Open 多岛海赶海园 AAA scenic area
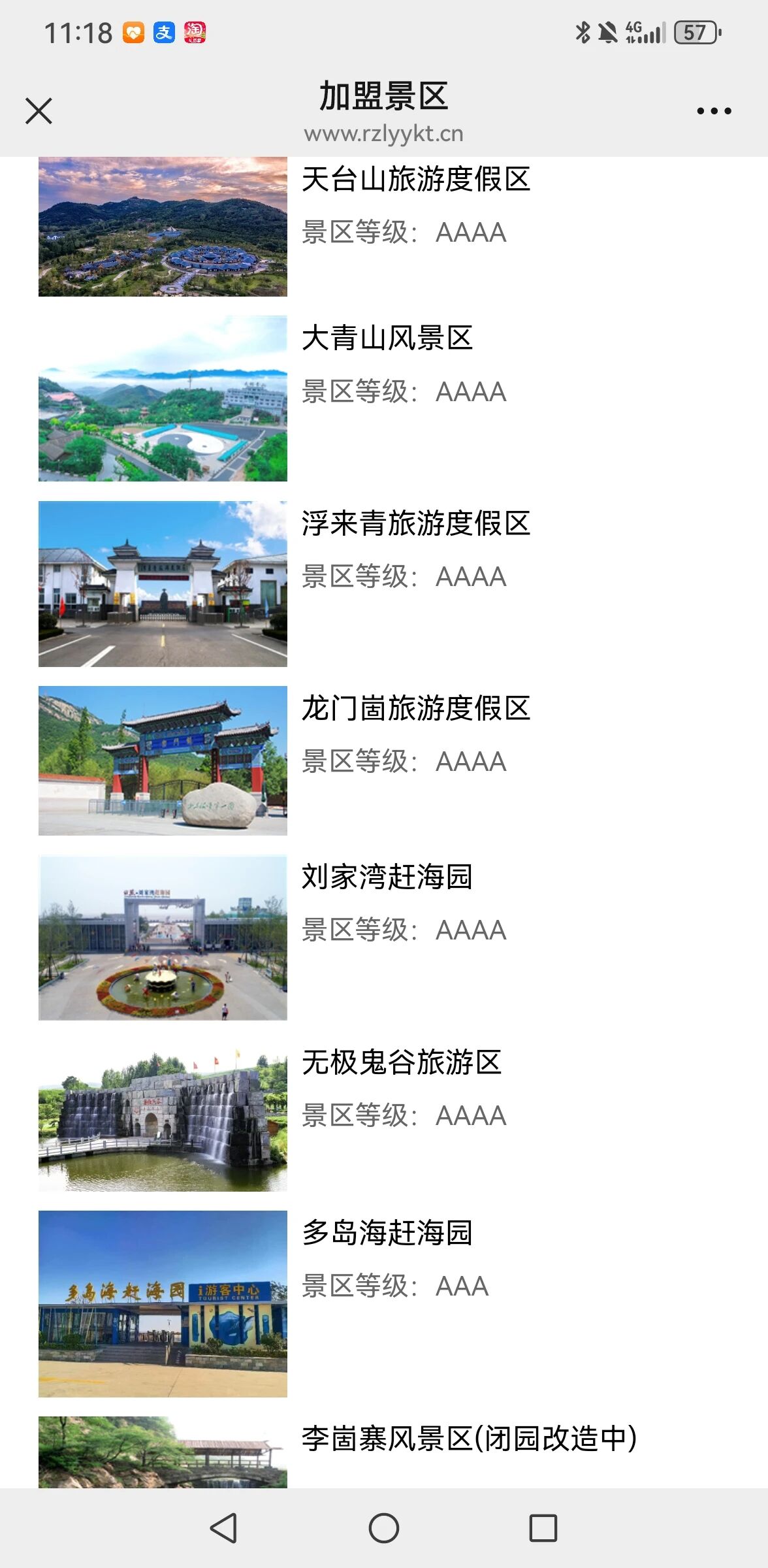The height and width of the screenshot is (1568, 768). click(x=387, y=1233)
